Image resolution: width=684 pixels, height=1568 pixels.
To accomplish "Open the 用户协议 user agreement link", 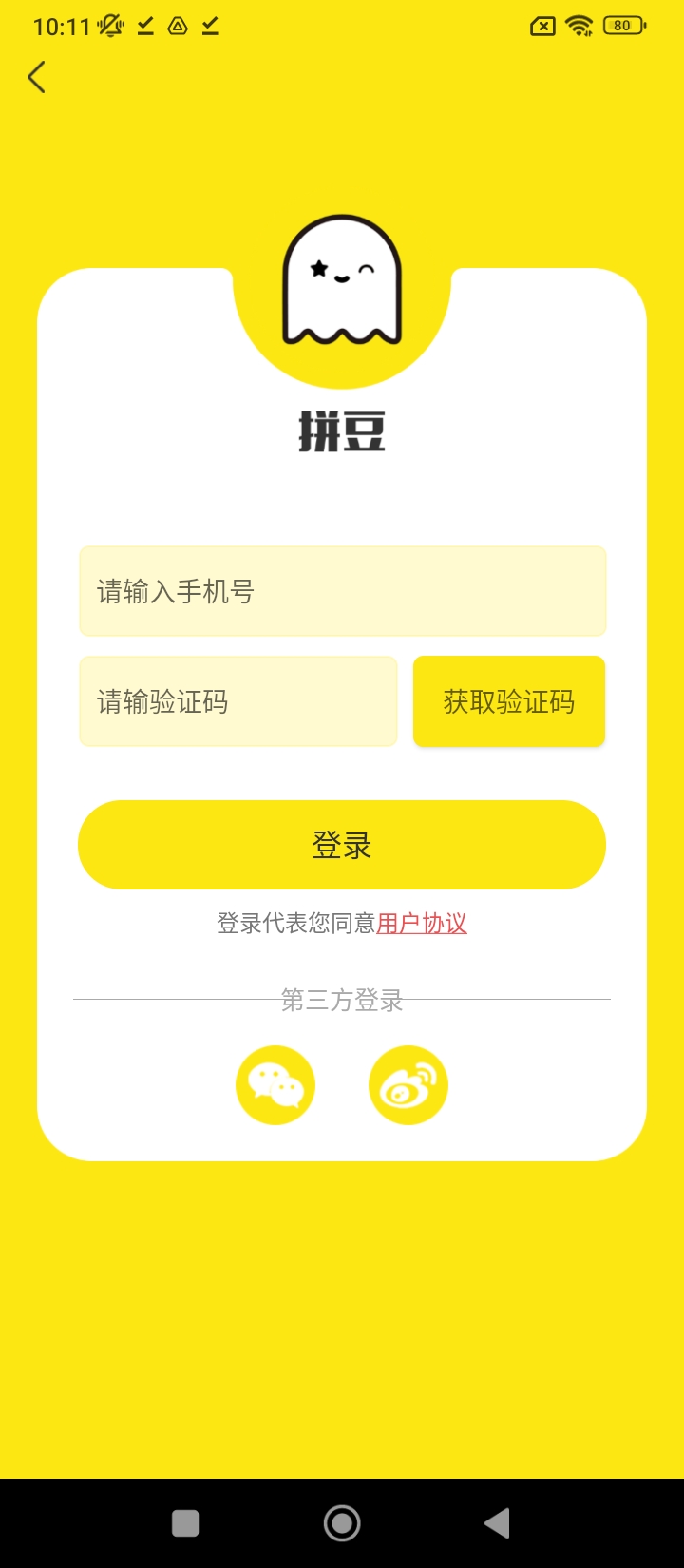I will coord(422,924).
